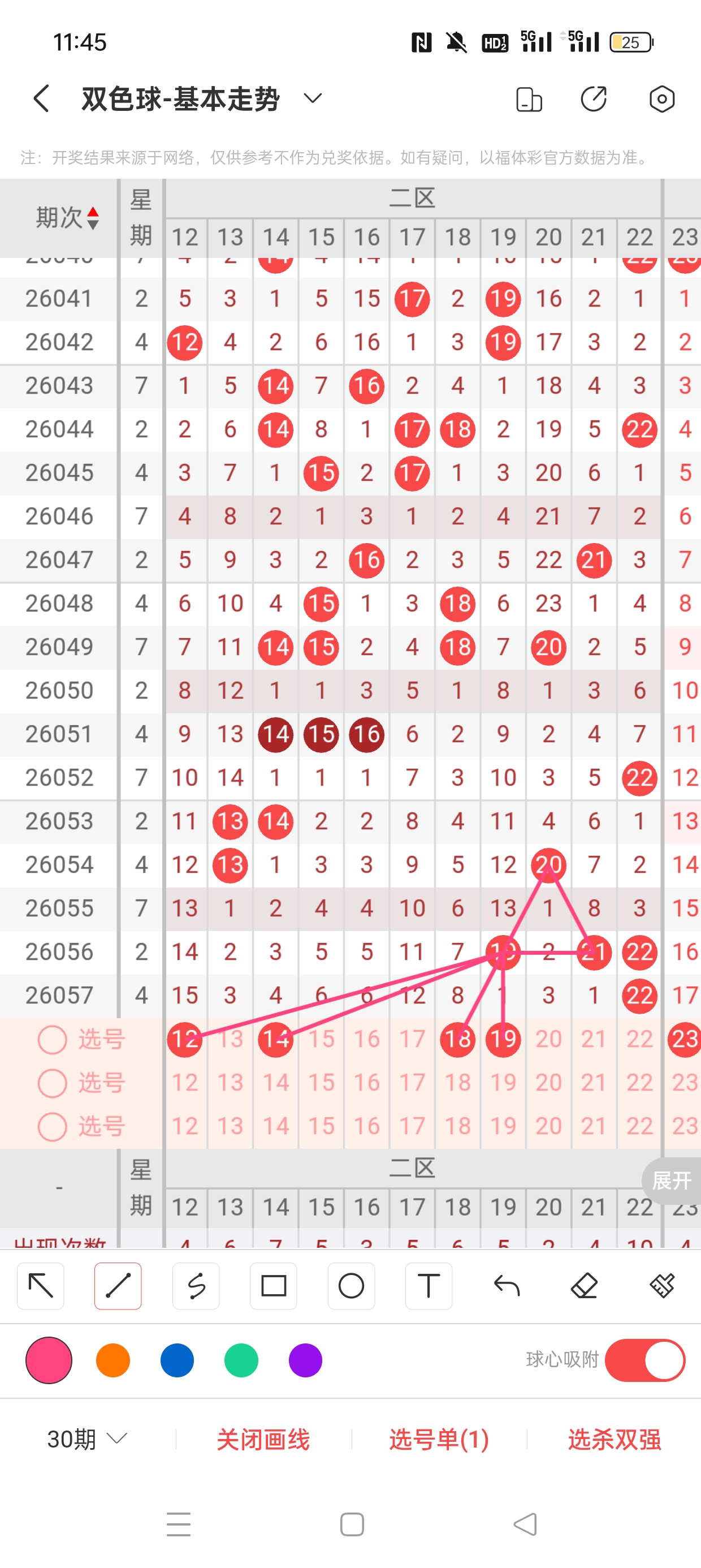Pick the orange drawing color
Viewport: 701px width, 1568px height.
113,1360
